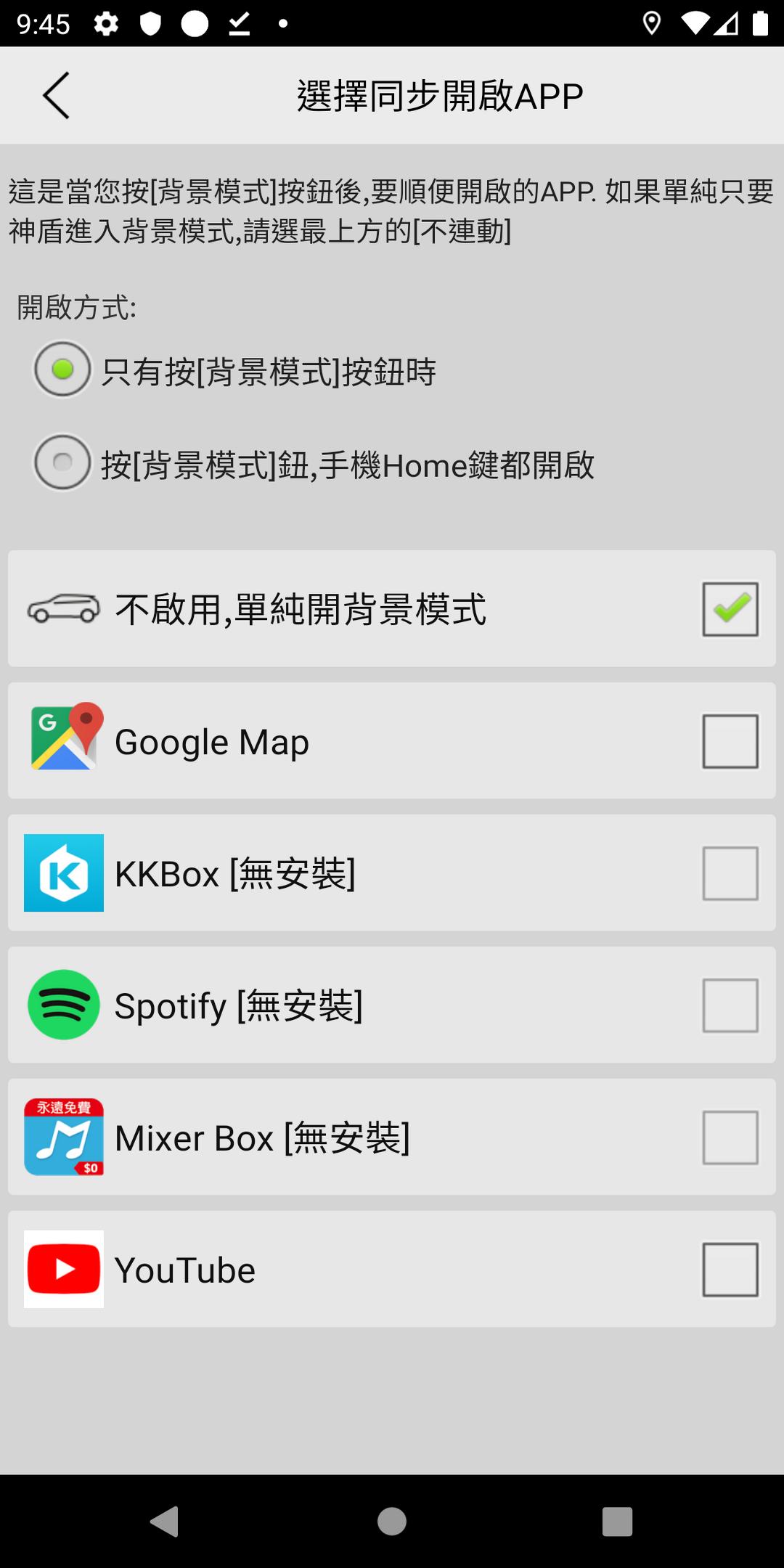
Task: Check the Mixer Box [無安裝] checkbox
Action: click(x=730, y=1138)
